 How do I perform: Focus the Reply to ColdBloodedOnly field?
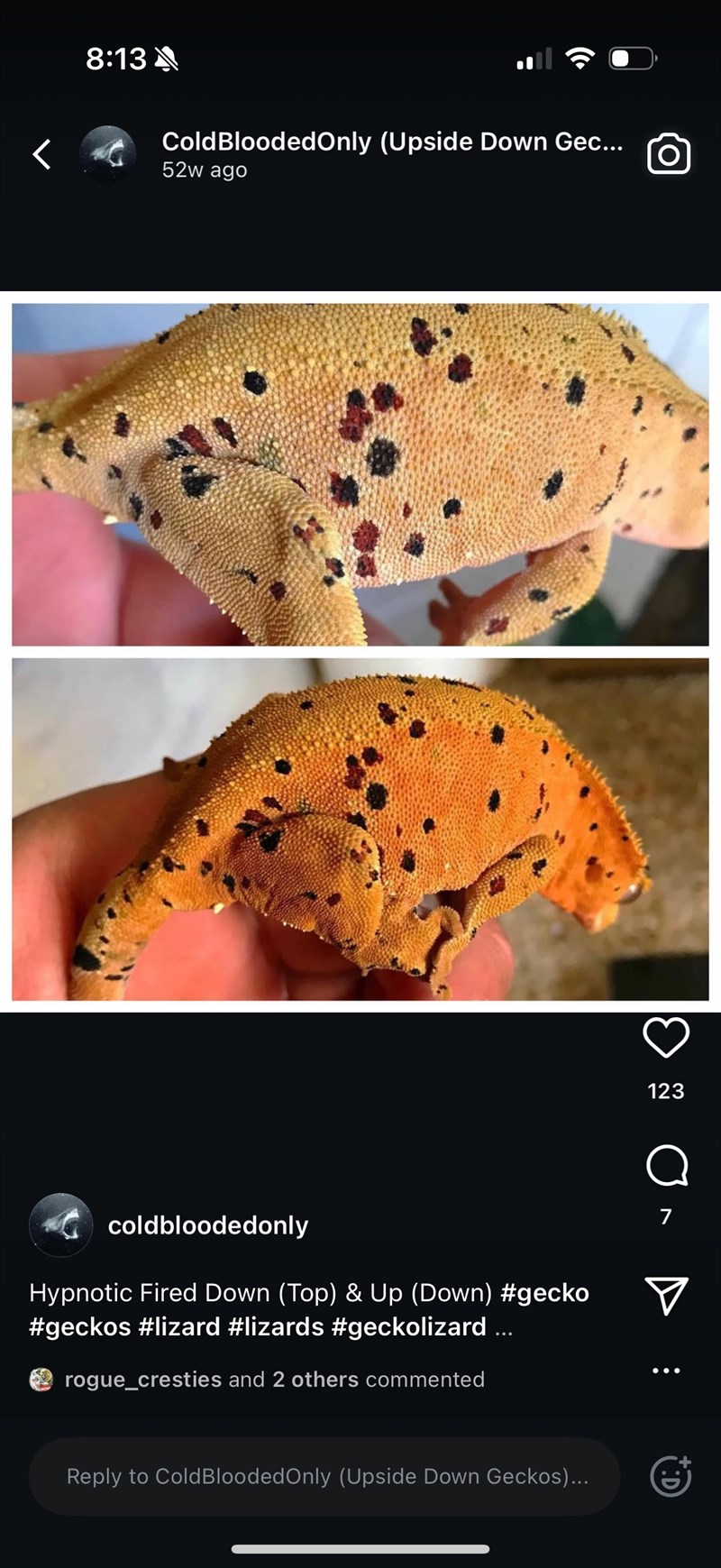[324, 1476]
